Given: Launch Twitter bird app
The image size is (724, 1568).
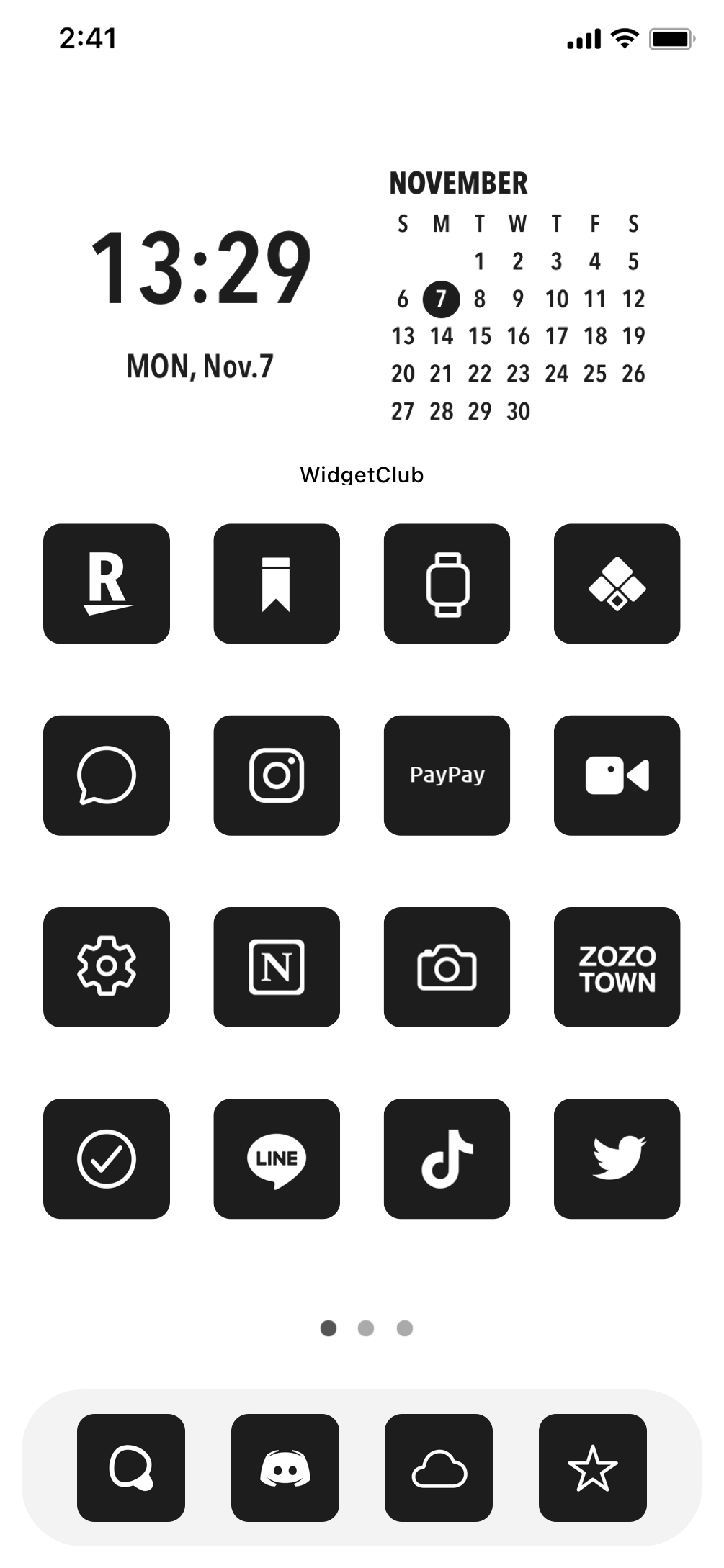Looking at the screenshot, I should [x=617, y=1158].
